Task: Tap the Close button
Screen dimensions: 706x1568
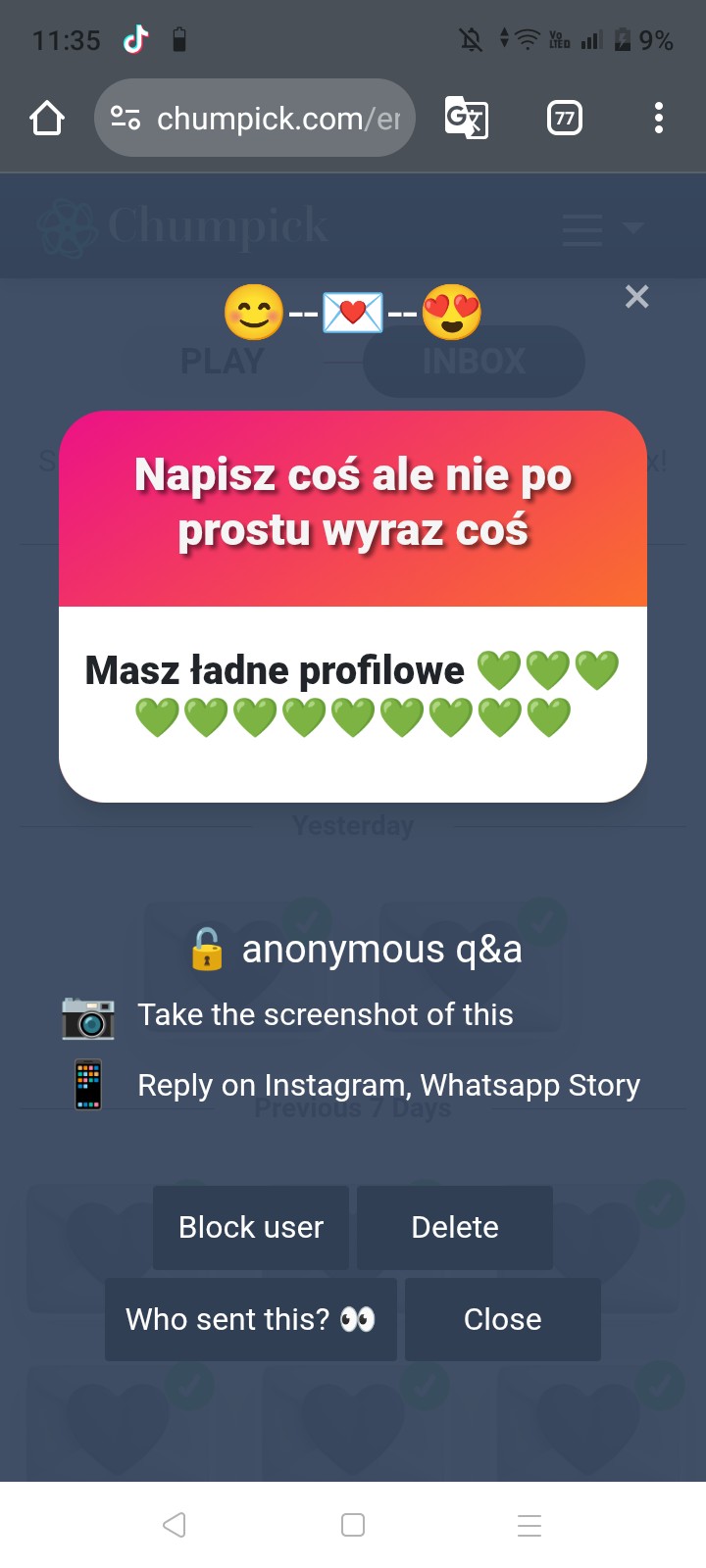Action: [502, 1319]
